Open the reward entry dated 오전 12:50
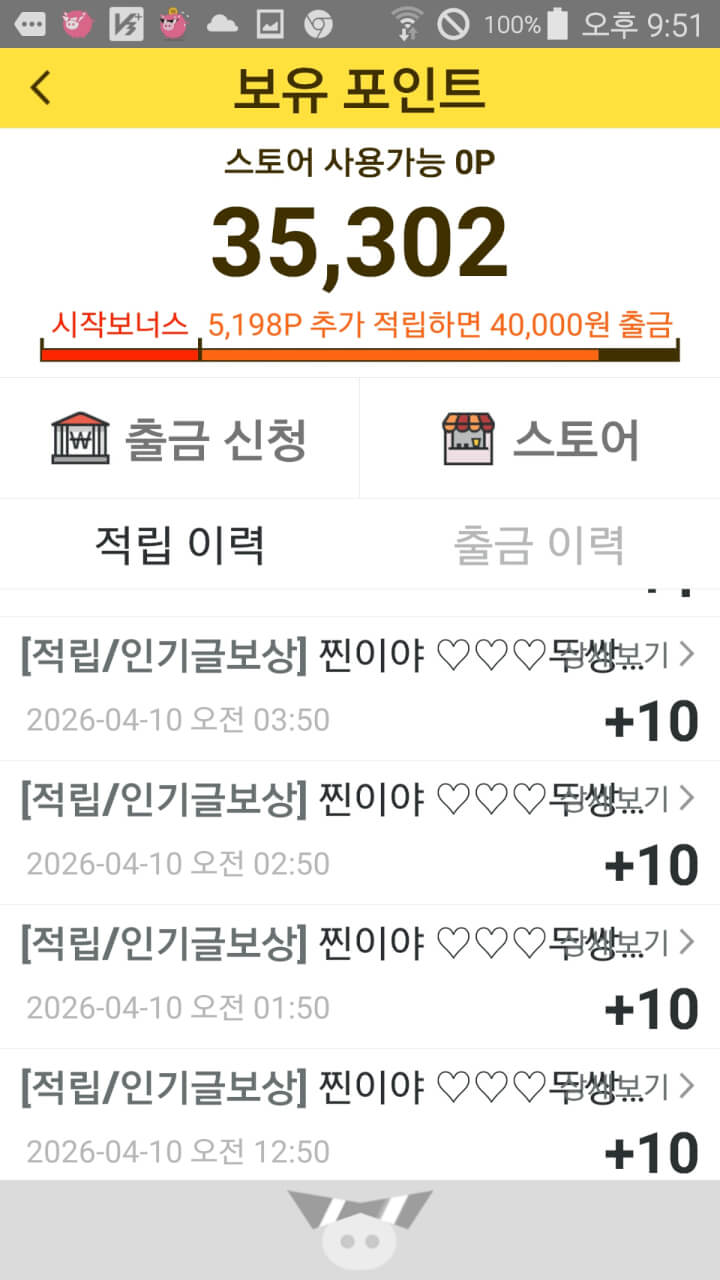This screenshot has width=720, height=1280. pyautogui.click(x=360, y=1118)
